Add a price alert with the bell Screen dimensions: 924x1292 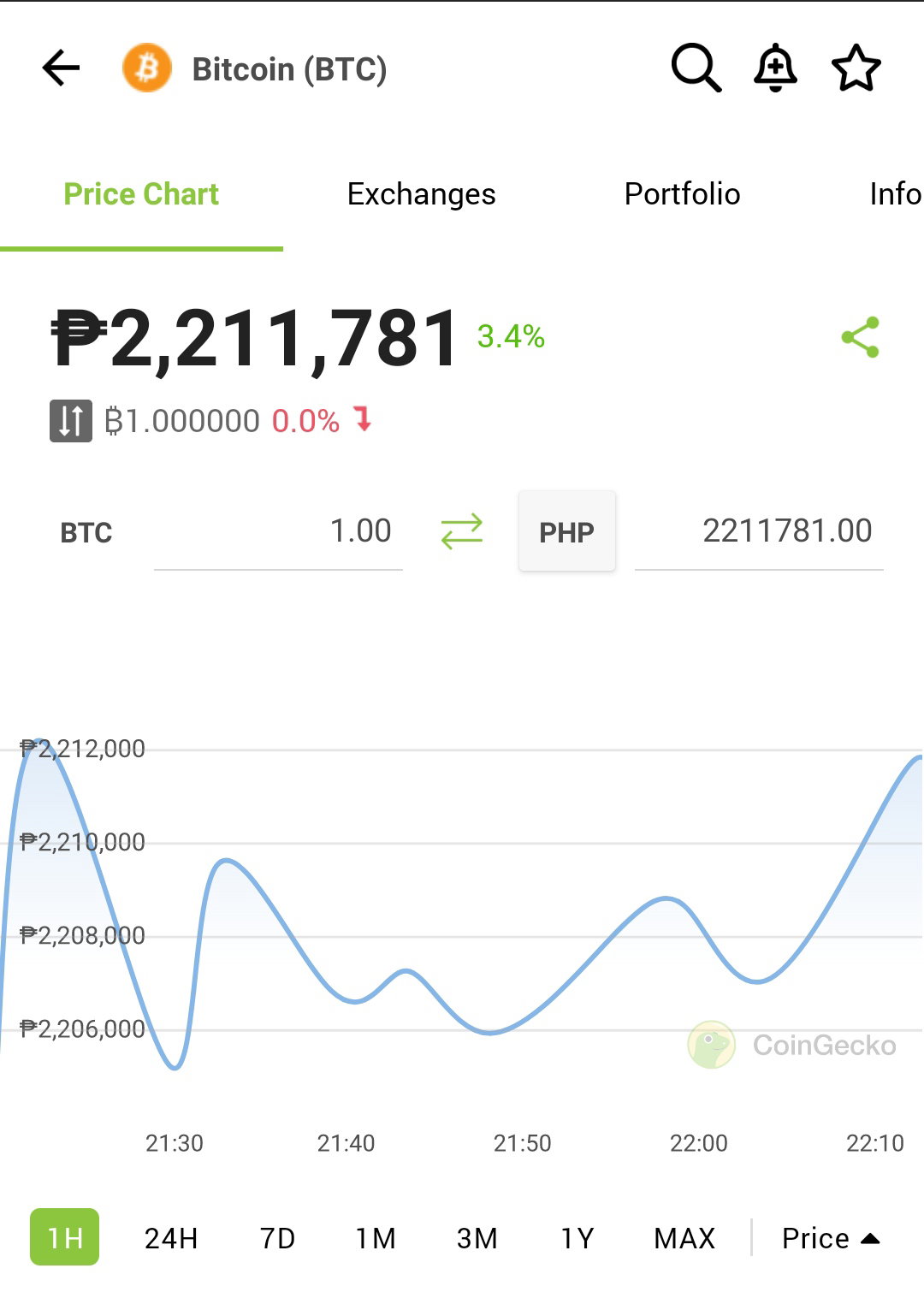[775, 68]
